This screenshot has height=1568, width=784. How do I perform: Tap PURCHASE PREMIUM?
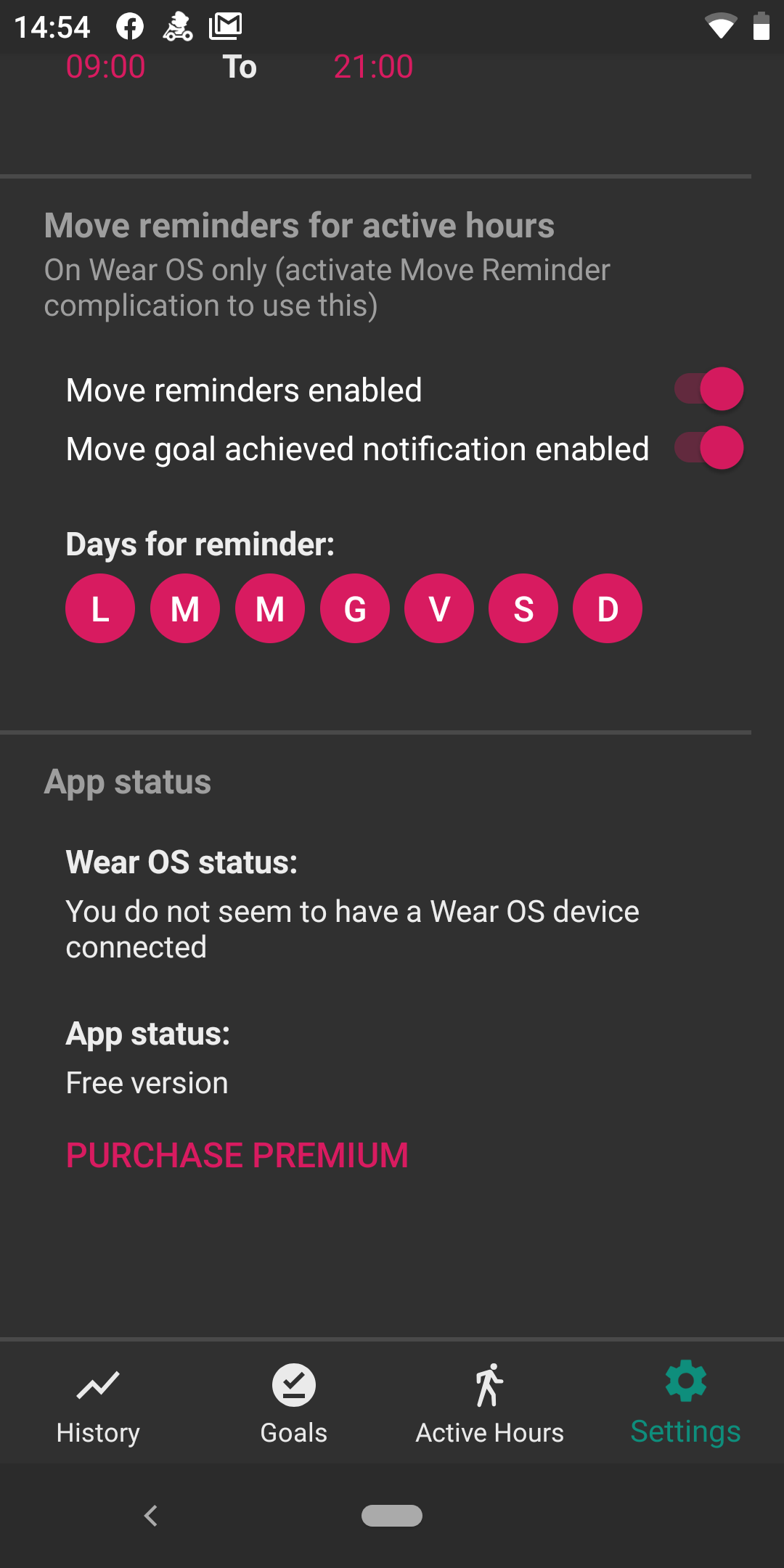(237, 1155)
